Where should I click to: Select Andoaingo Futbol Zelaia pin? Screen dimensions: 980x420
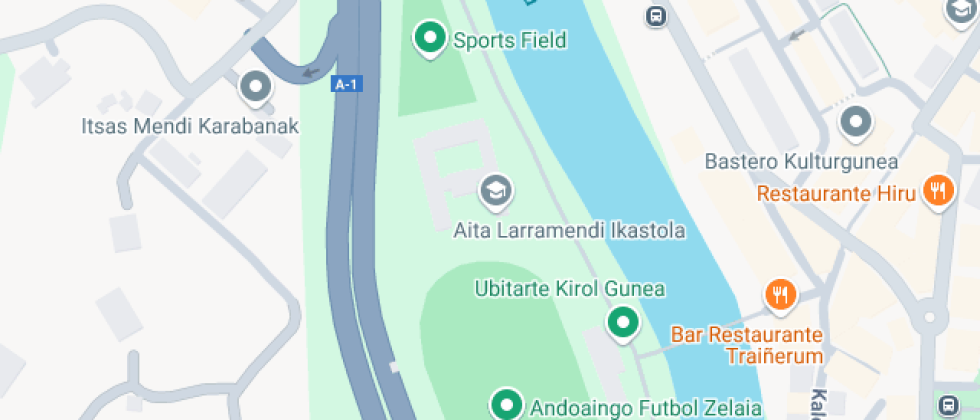coord(506,404)
